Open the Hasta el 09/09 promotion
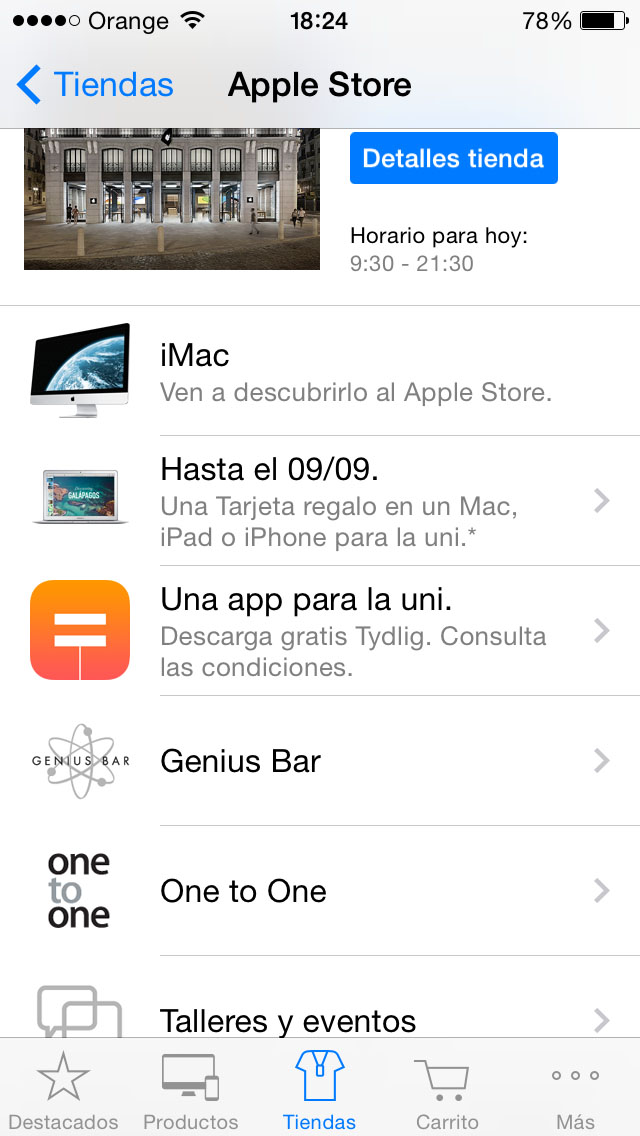 point(320,501)
